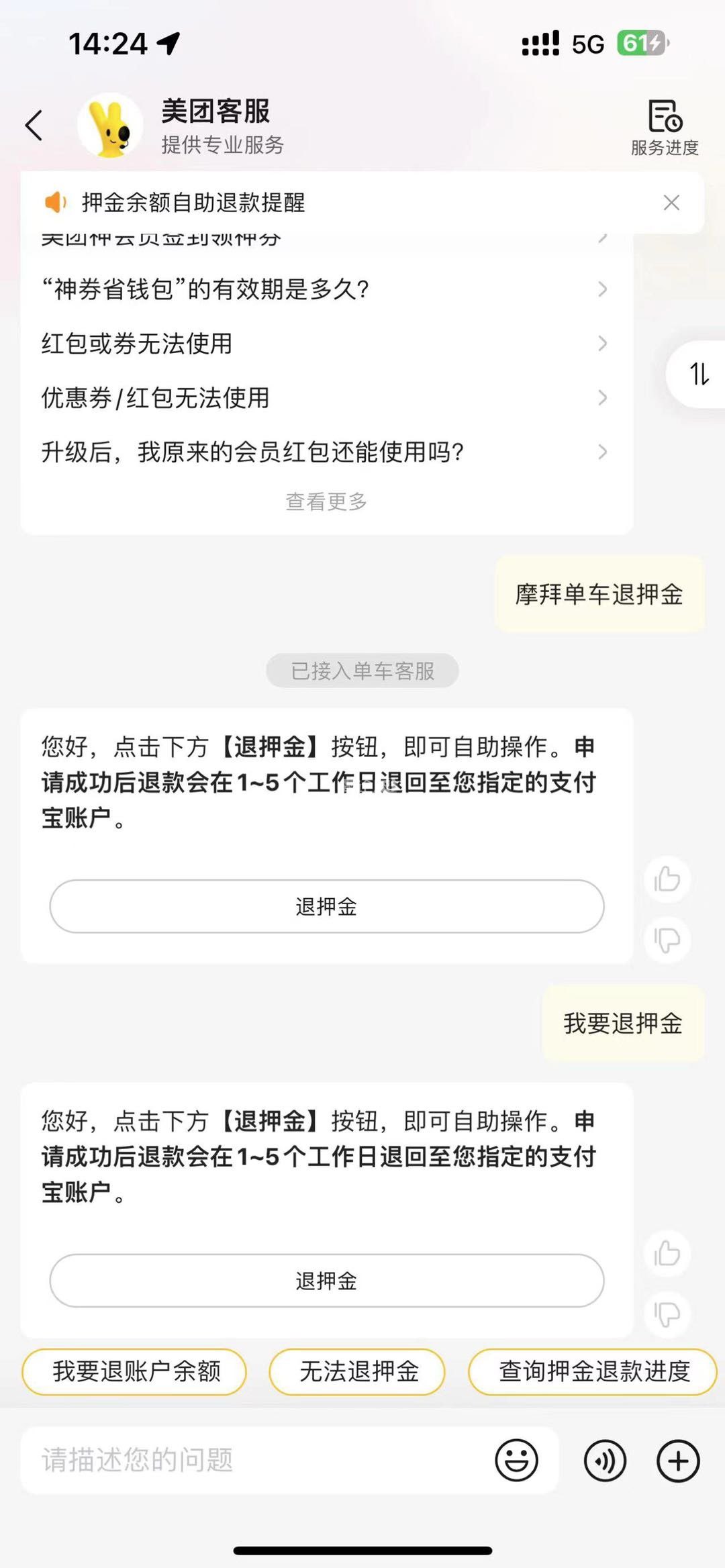The height and width of the screenshot is (1568, 725).
Task: Choose the 查询押金退款进度 chip
Action: point(593,1371)
